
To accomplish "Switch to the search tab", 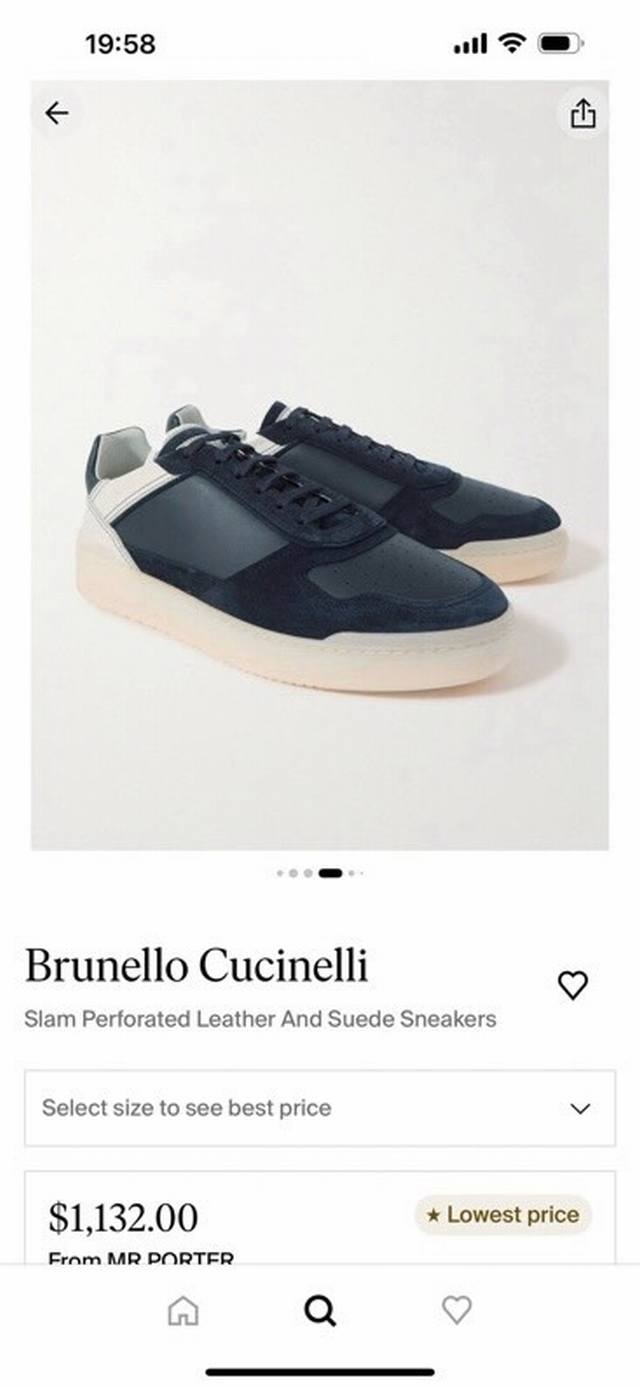I will 320,1310.
